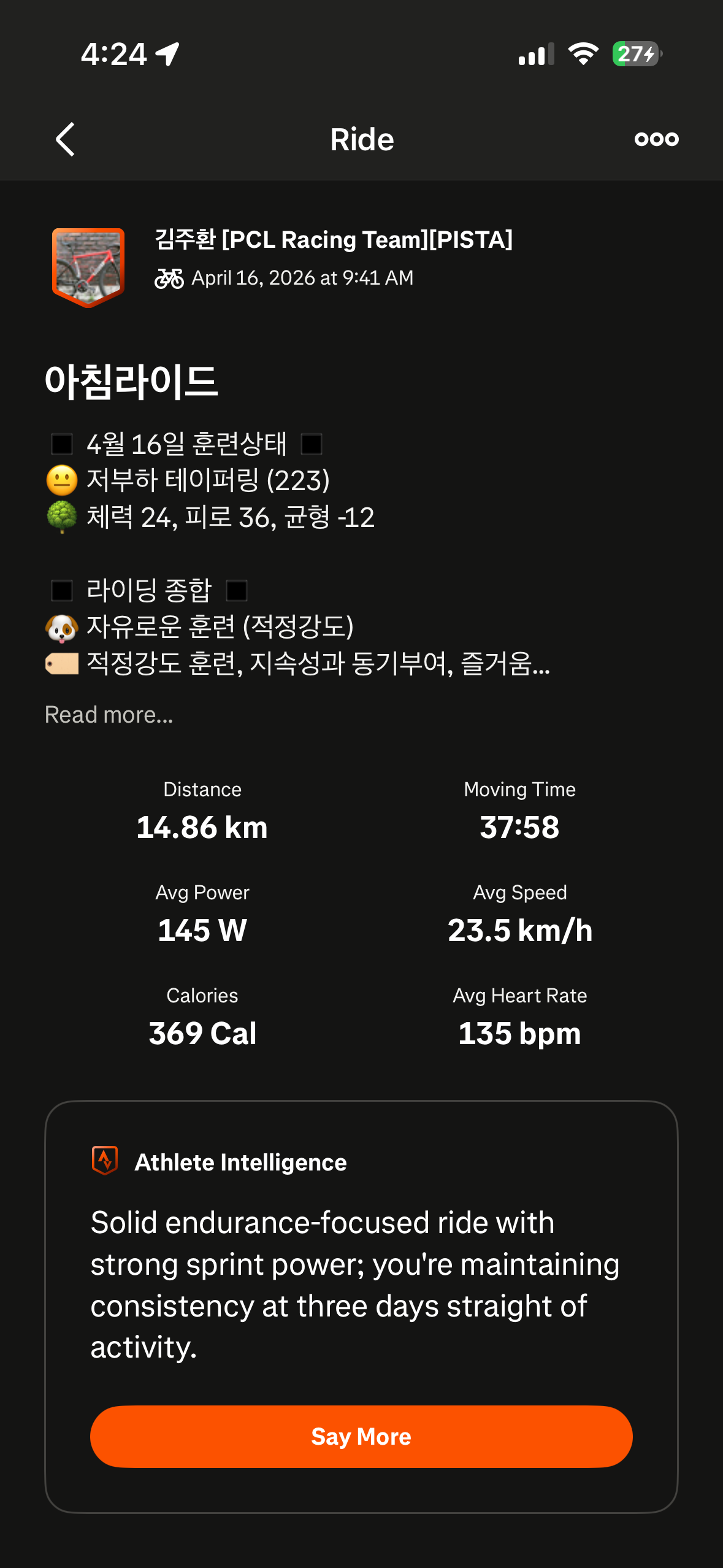Open the three-dot overflow menu

point(656,139)
